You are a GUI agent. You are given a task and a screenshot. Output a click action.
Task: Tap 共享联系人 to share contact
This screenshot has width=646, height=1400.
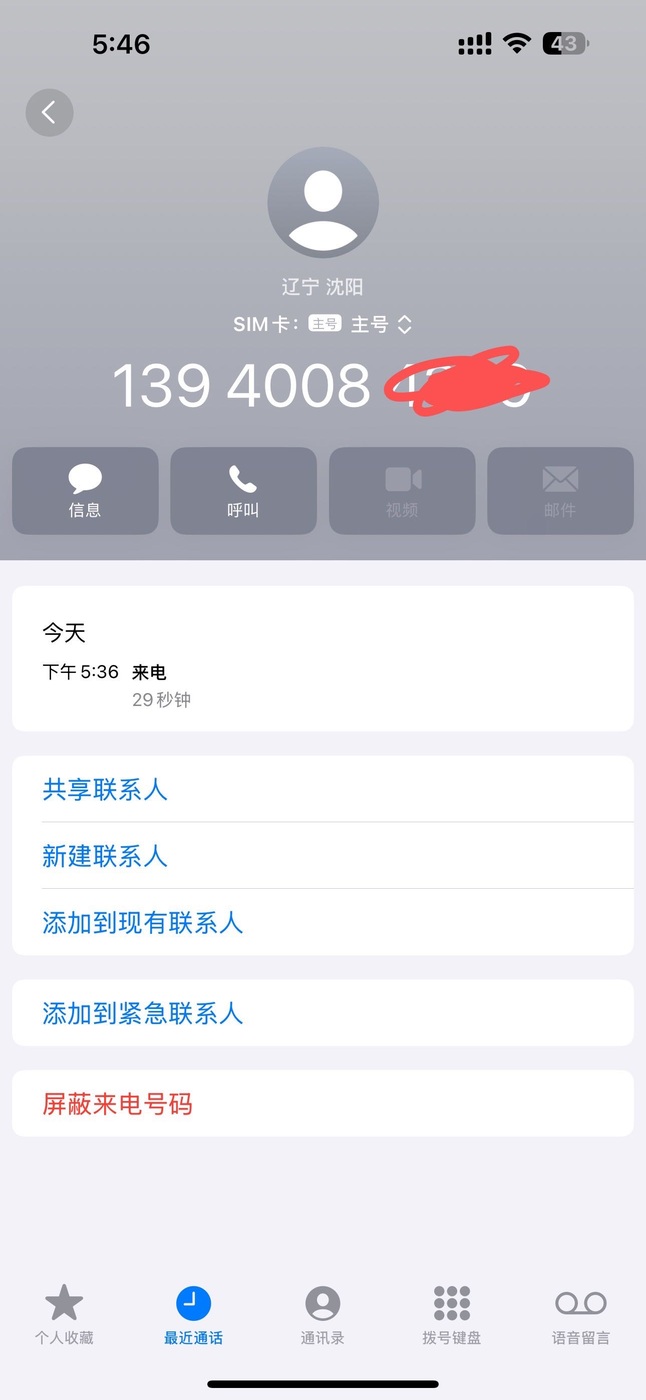tap(323, 790)
